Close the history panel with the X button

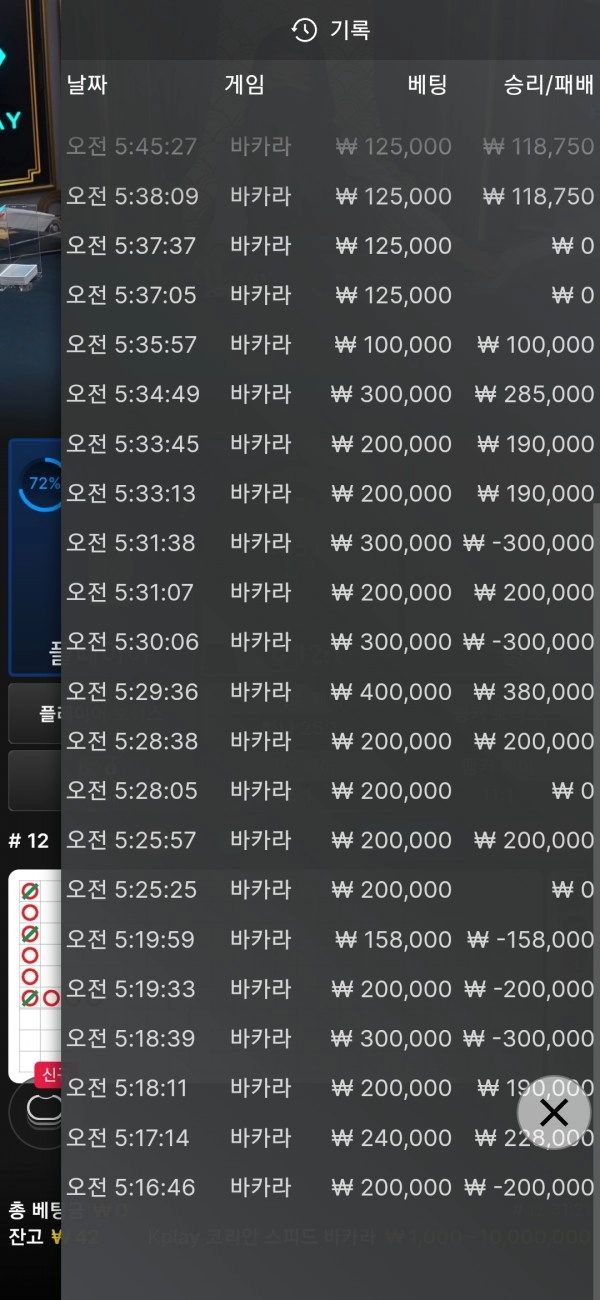point(554,1112)
